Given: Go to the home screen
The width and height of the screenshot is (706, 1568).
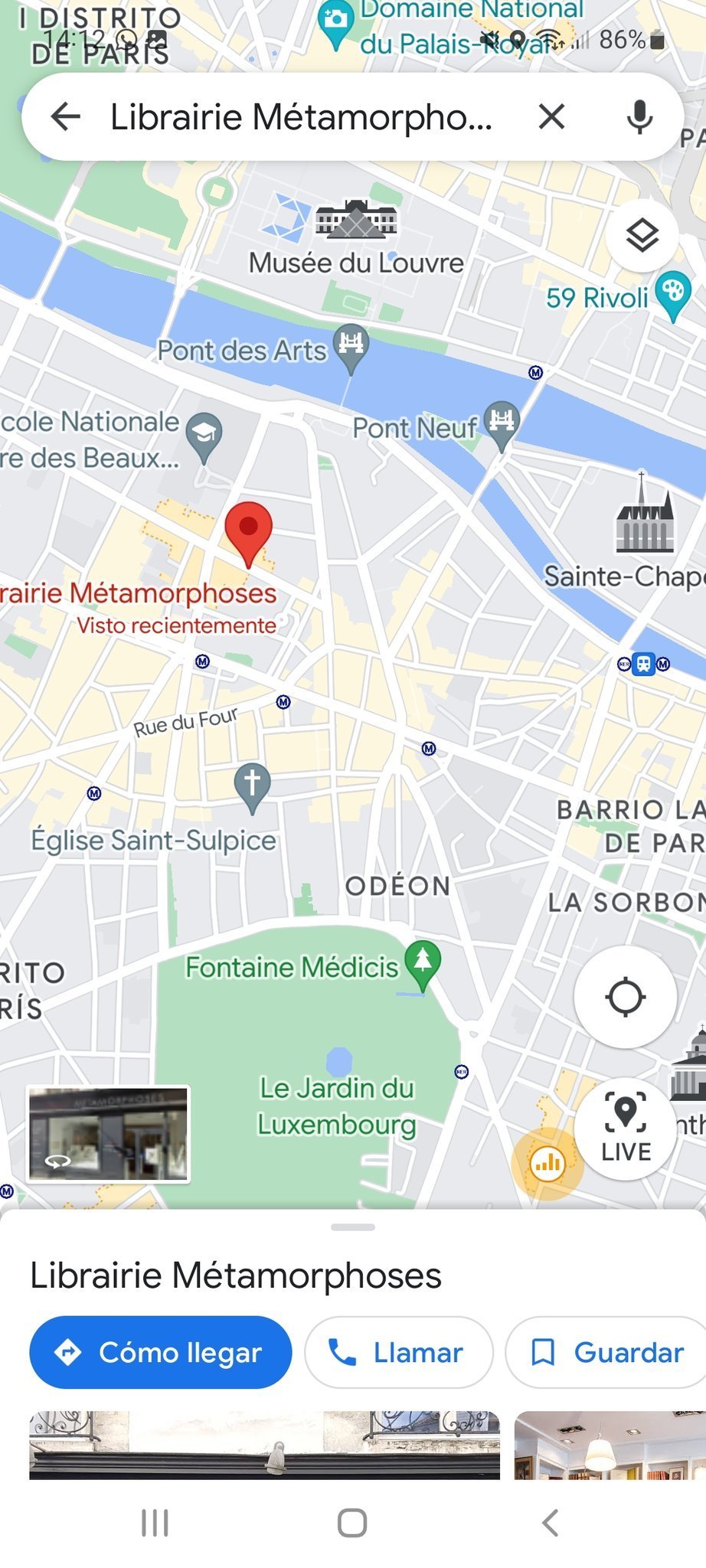Looking at the screenshot, I should click(352, 1523).
